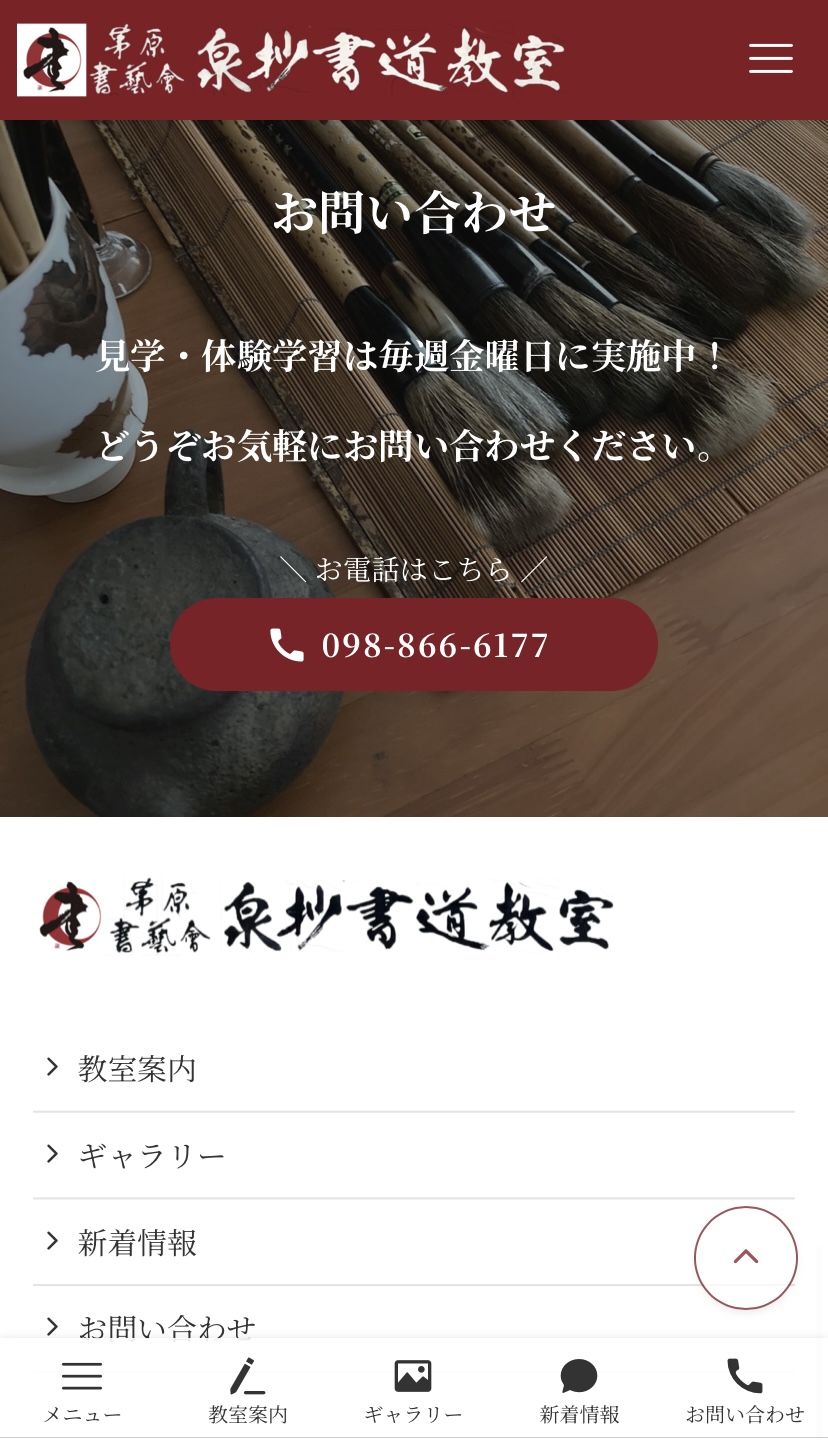Screen dimensions: 828x1441
Task: Expand the ギャラリー list item chevron
Action: (x=52, y=1154)
